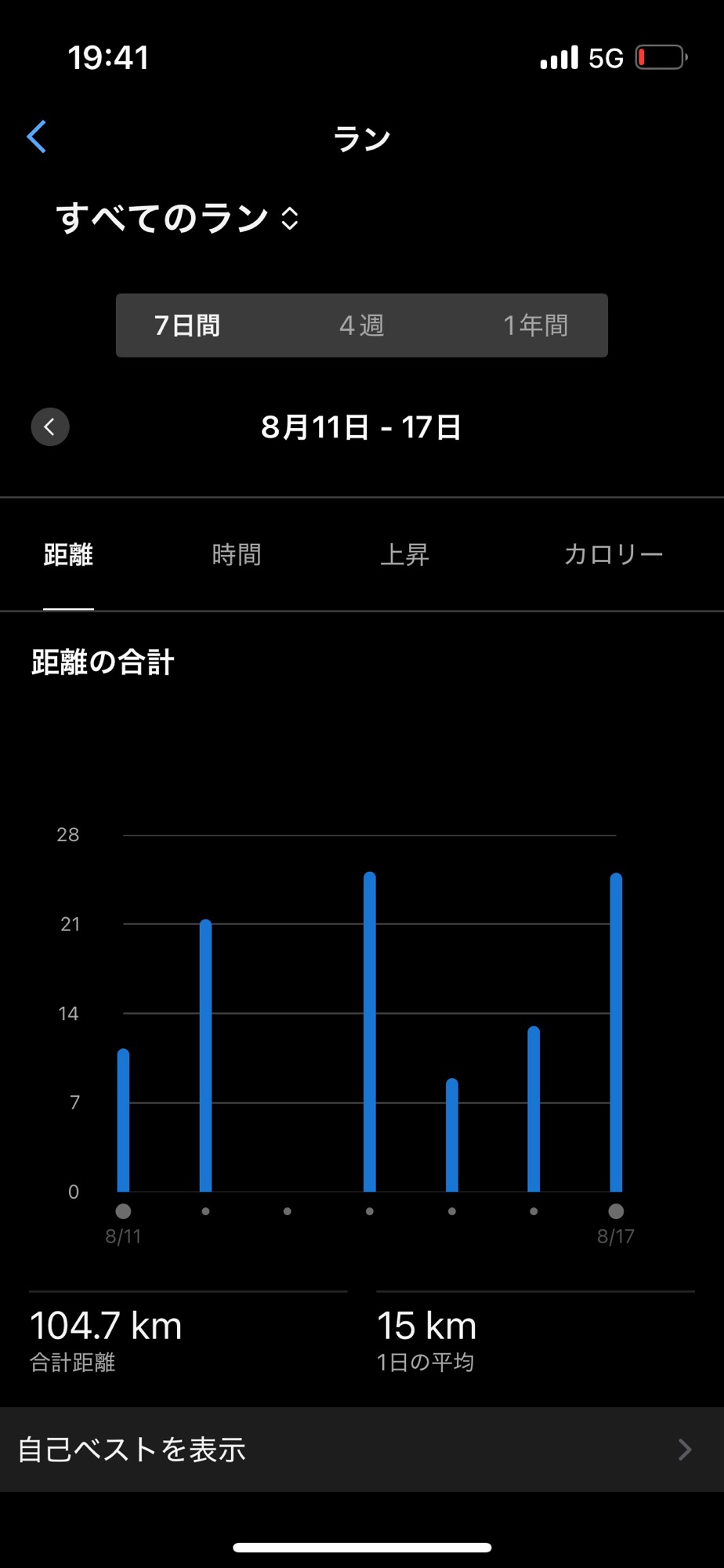Open 自己ベストを表示

tap(362, 1450)
